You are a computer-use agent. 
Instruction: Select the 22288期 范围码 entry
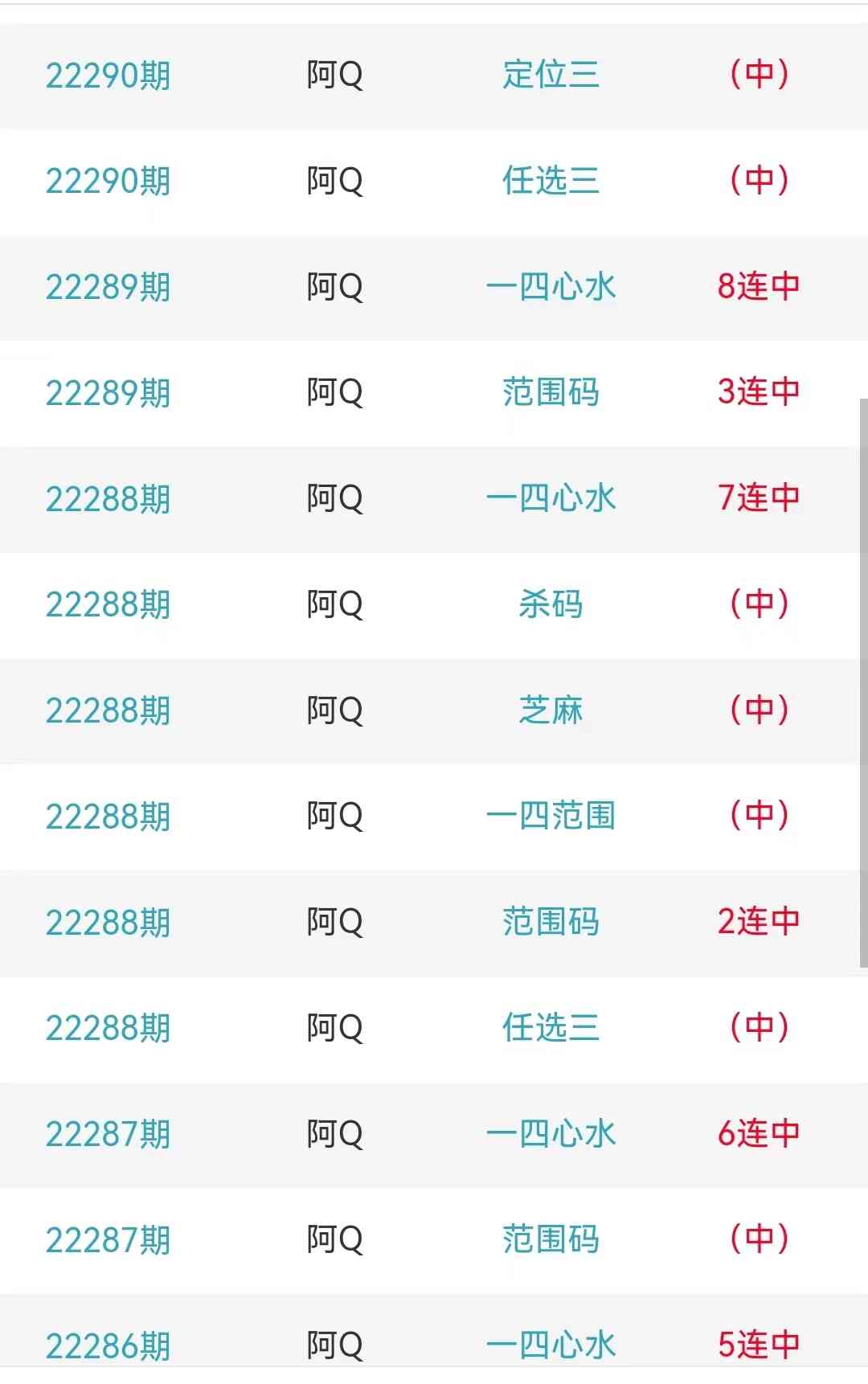click(551, 922)
